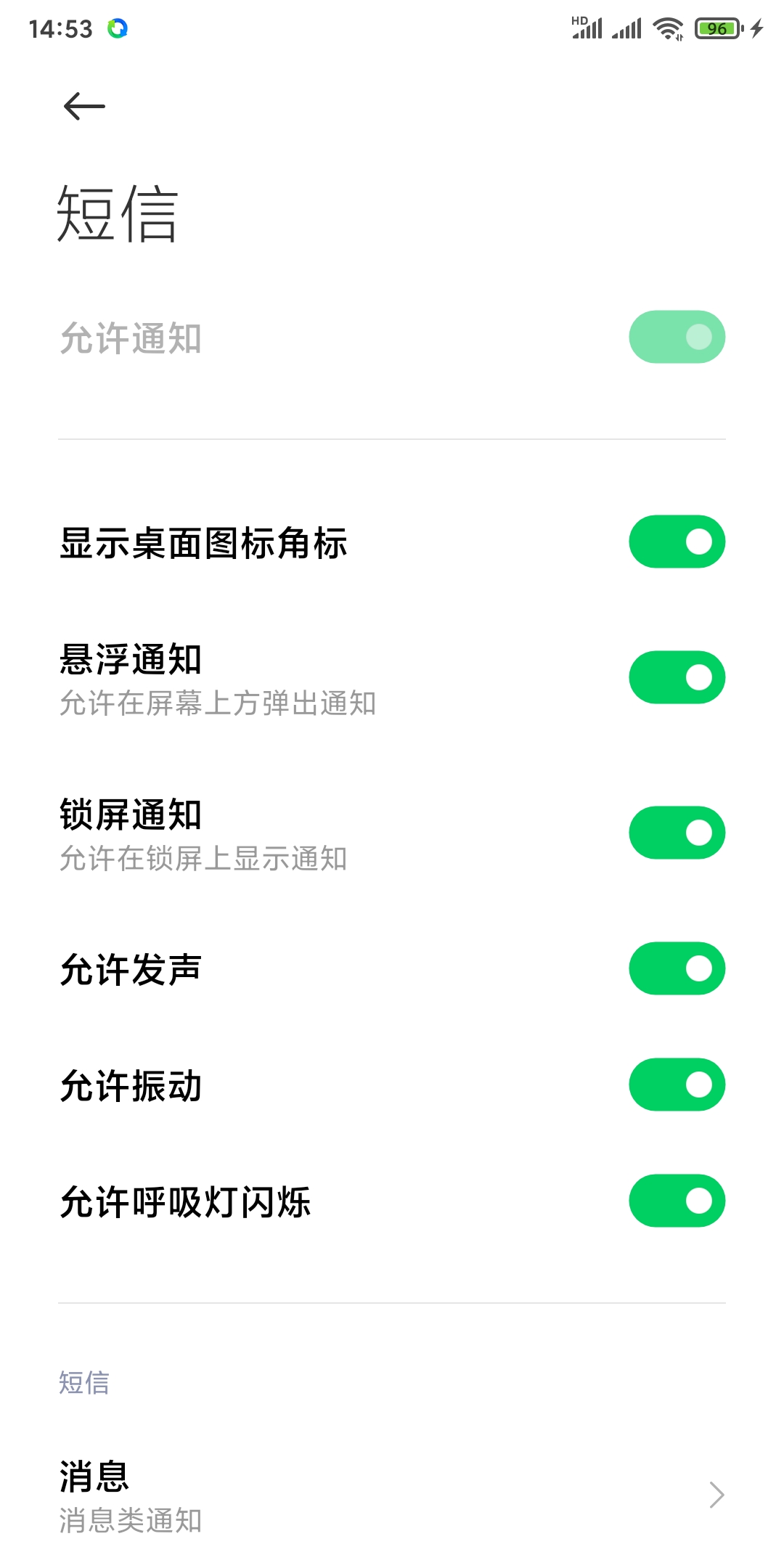Toggle the 允许通知 switch
This screenshot has width=784, height=1568.
(x=677, y=337)
